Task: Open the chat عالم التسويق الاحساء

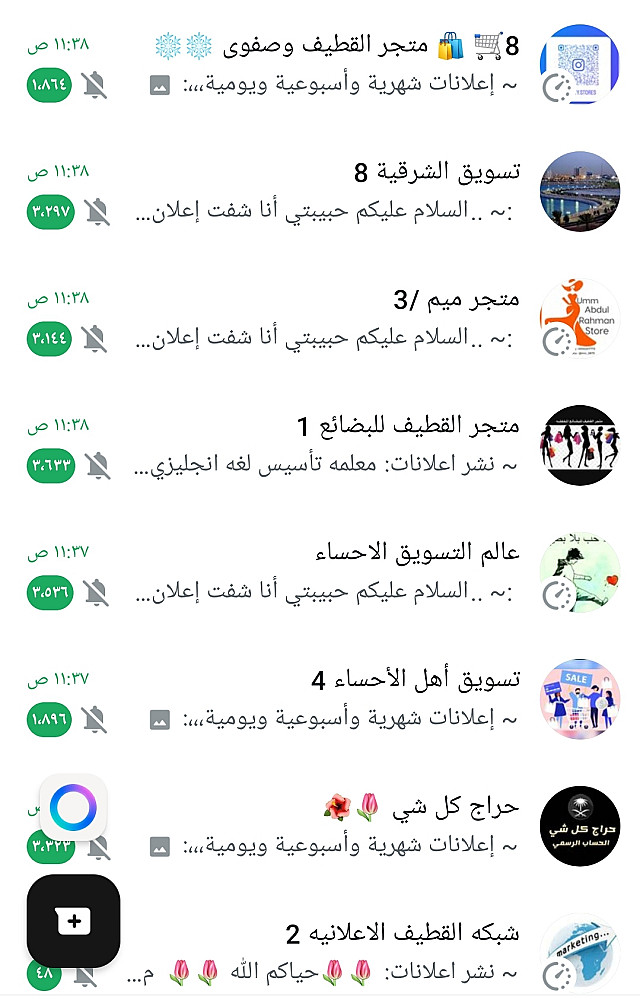Action: [x=330, y=572]
